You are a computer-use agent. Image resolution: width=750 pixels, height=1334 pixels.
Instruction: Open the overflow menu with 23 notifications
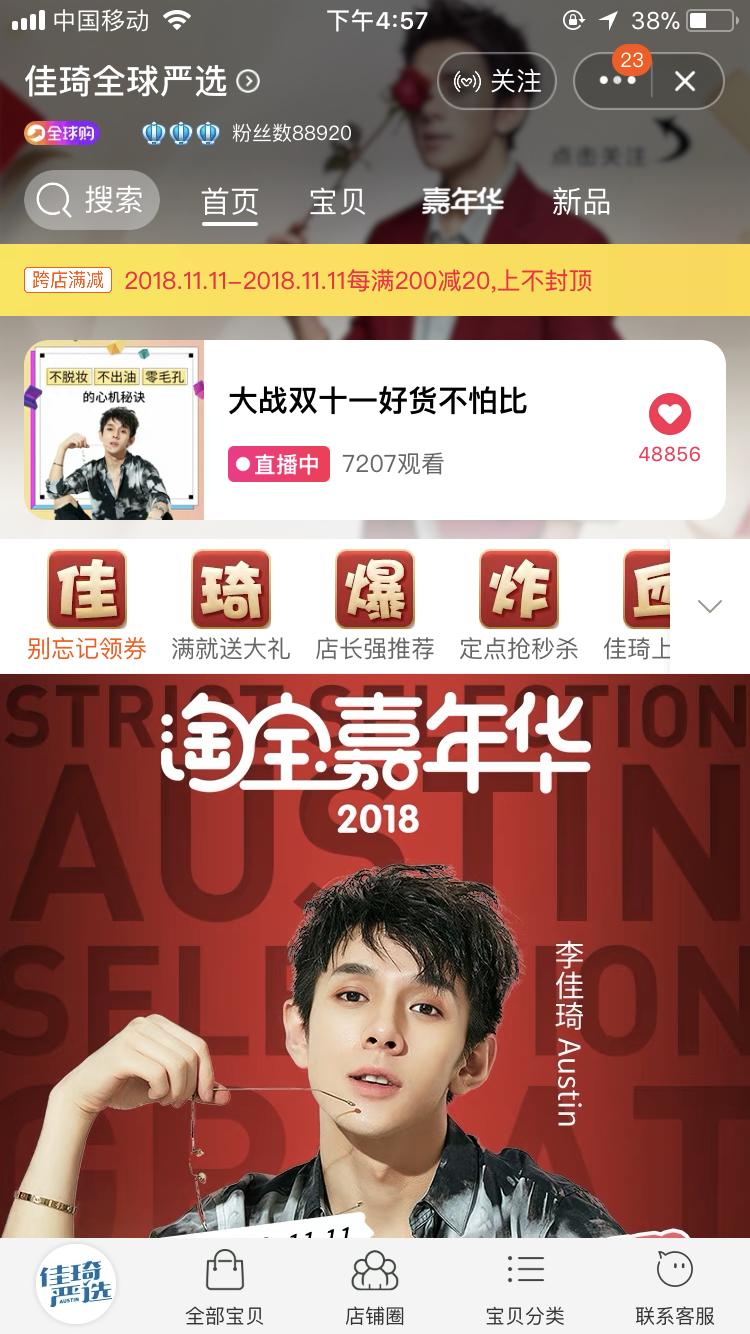pyautogui.click(x=616, y=81)
